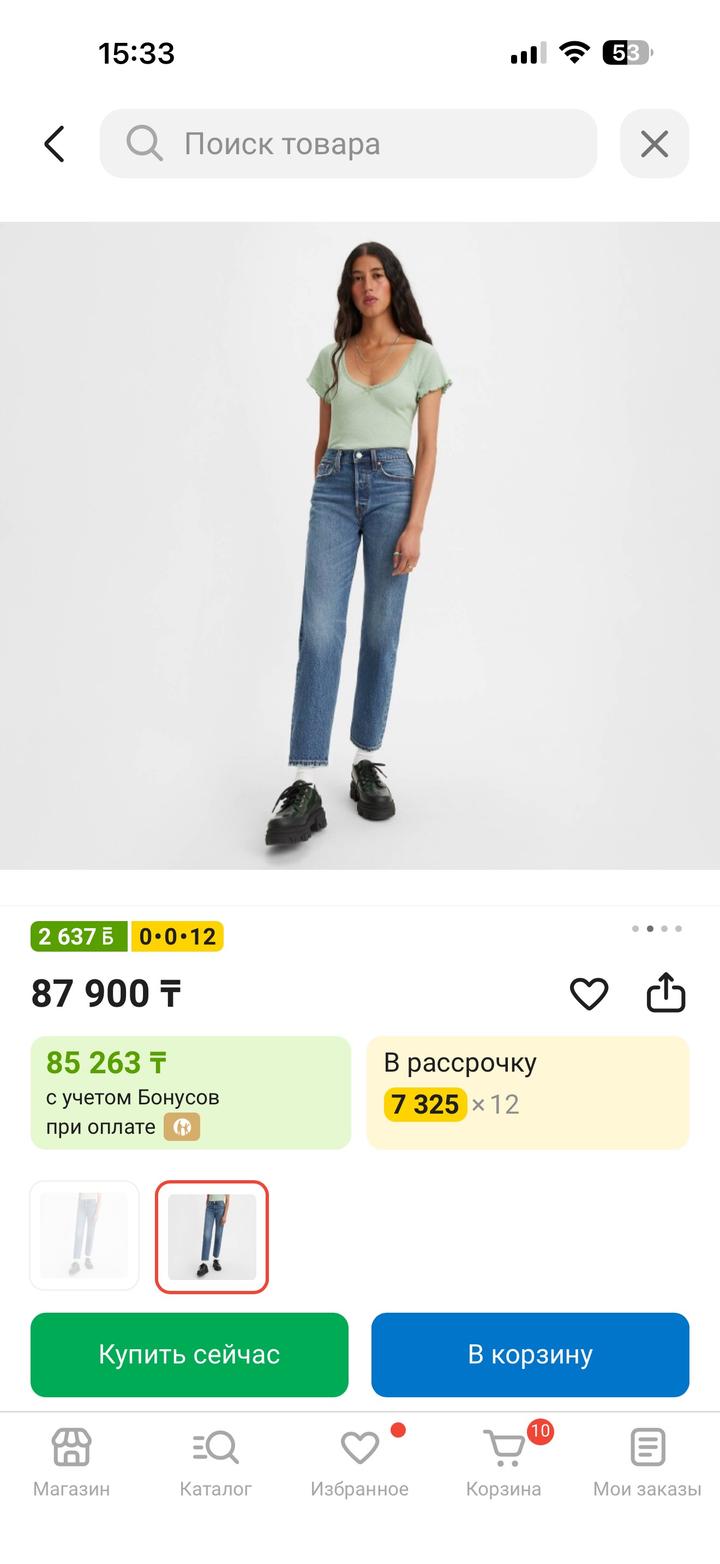Open the bonus price 85 263 ₸ card

pos(191,1093)
